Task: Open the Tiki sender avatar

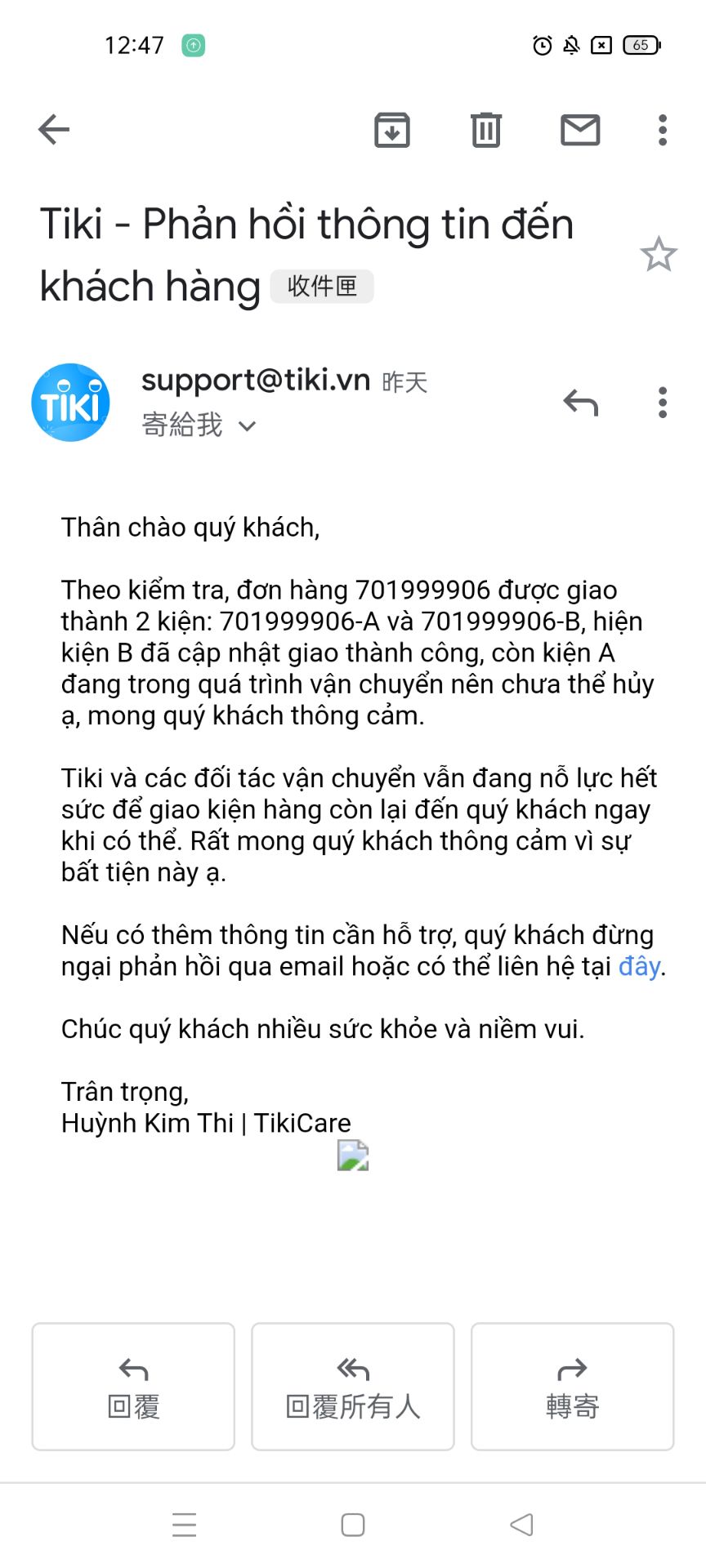Action: [x=70, y=403]
